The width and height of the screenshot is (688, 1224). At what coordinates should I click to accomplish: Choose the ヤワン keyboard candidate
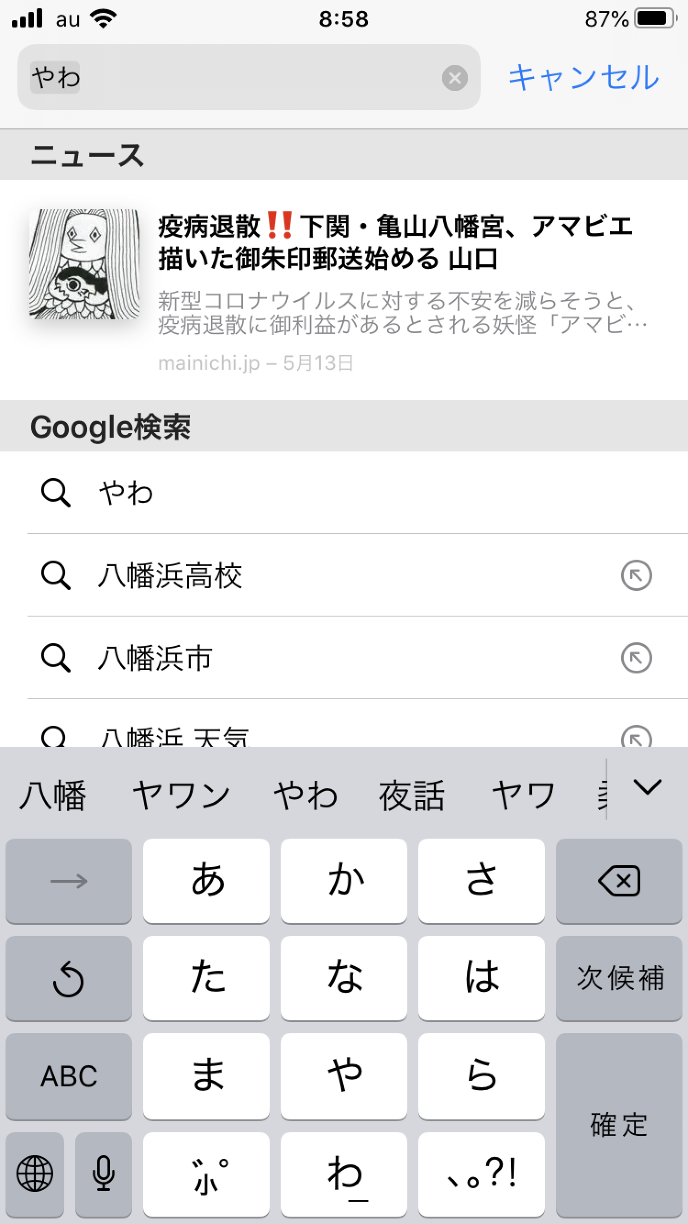(x=181, y=795)
